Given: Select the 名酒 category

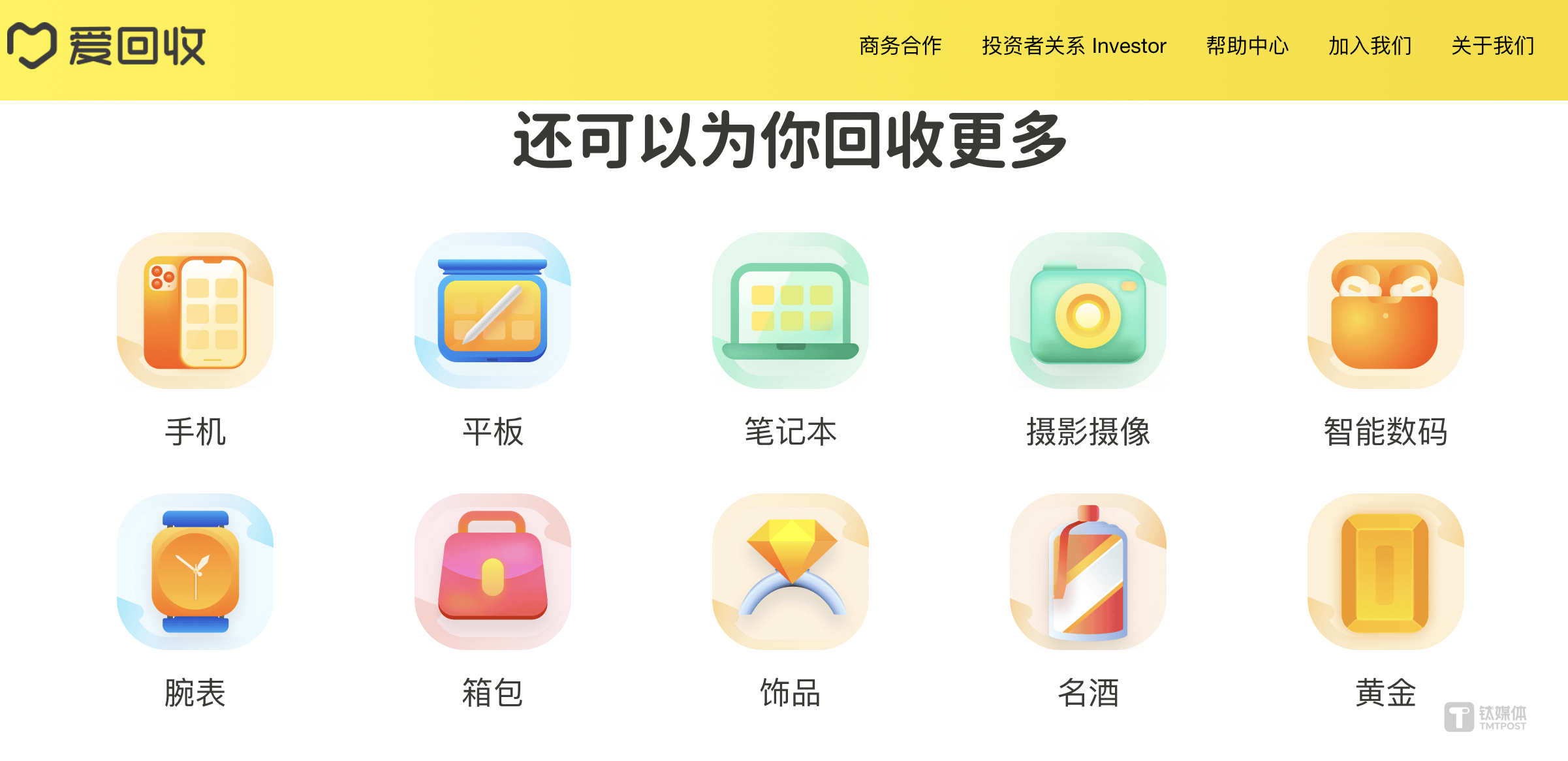Looking at the screenshot, I should (1088, 572).
